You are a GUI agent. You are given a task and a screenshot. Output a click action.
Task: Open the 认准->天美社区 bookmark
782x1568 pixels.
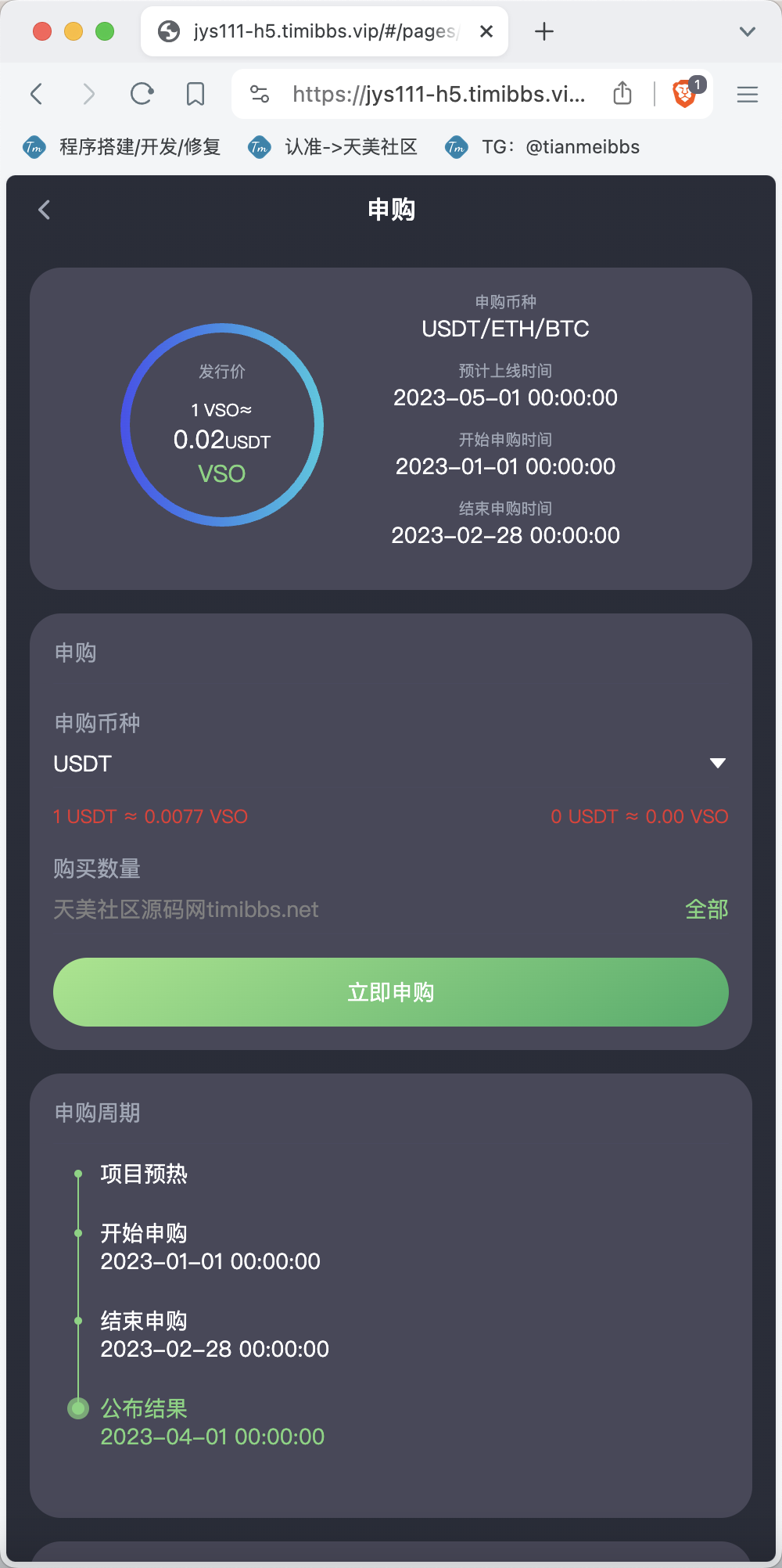[x=334, y=147]
